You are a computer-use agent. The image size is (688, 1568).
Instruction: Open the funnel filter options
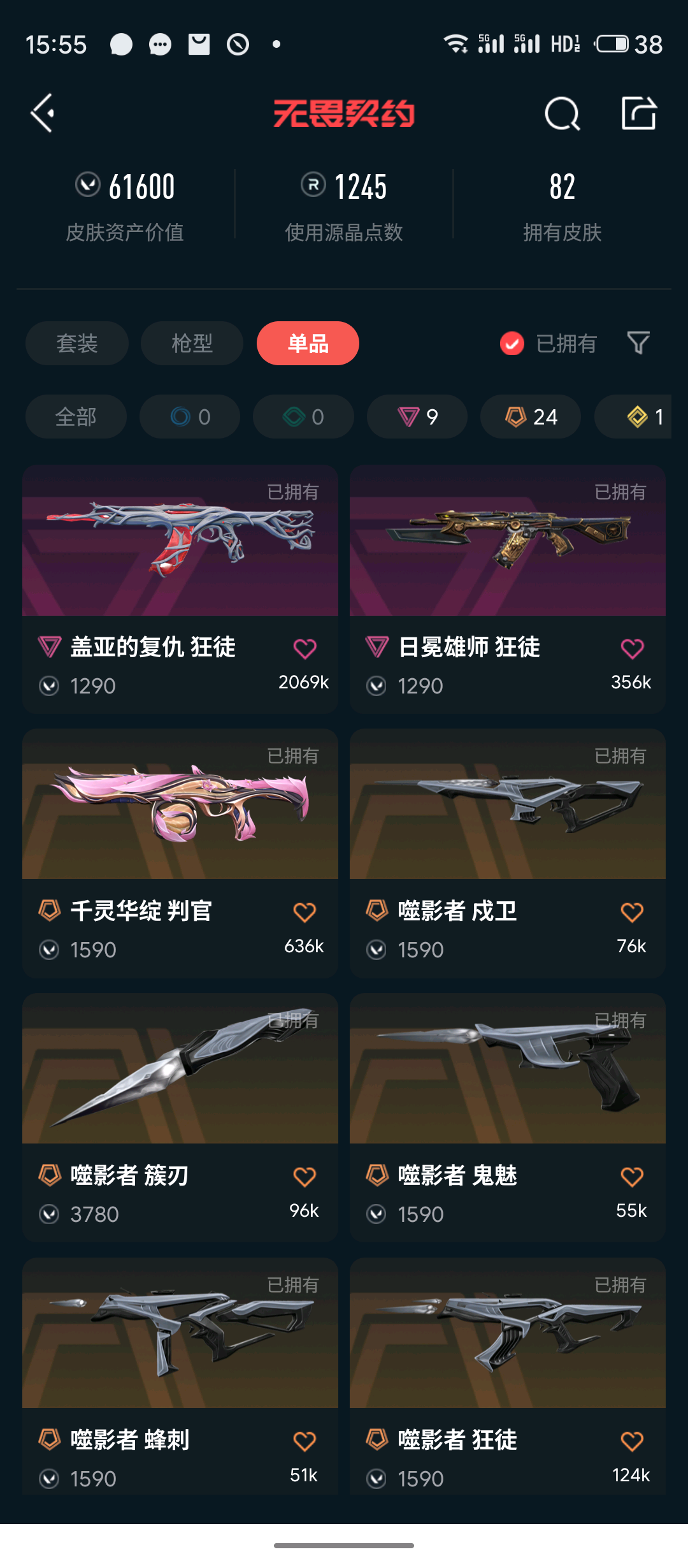(x=638, y=344)
